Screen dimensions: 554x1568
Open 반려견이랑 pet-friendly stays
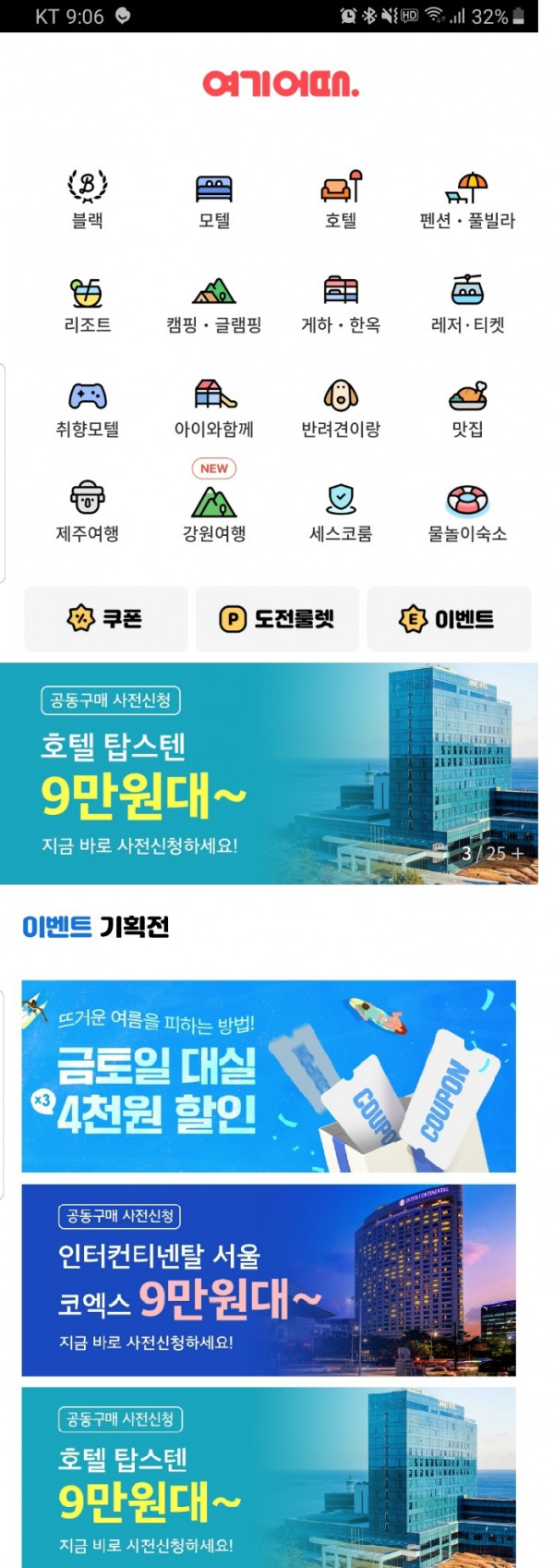coord(341,408)
